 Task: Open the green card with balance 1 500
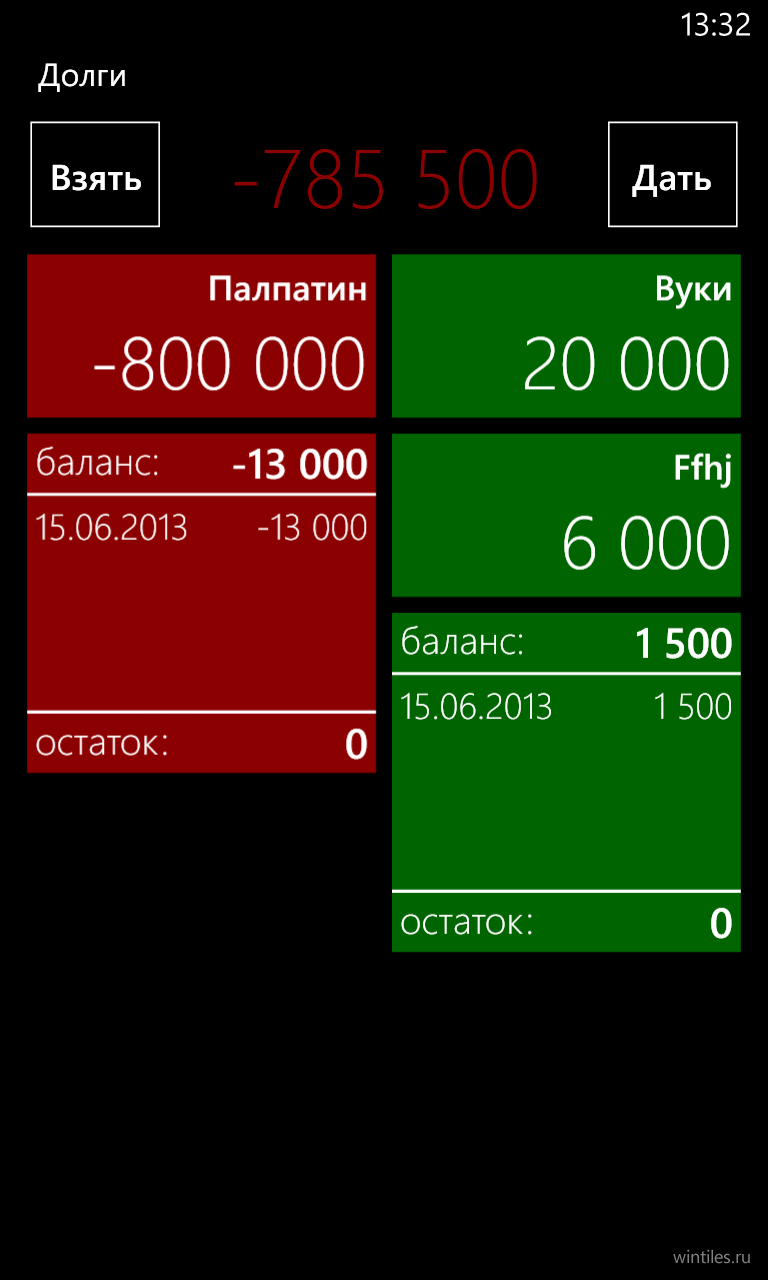566,782
